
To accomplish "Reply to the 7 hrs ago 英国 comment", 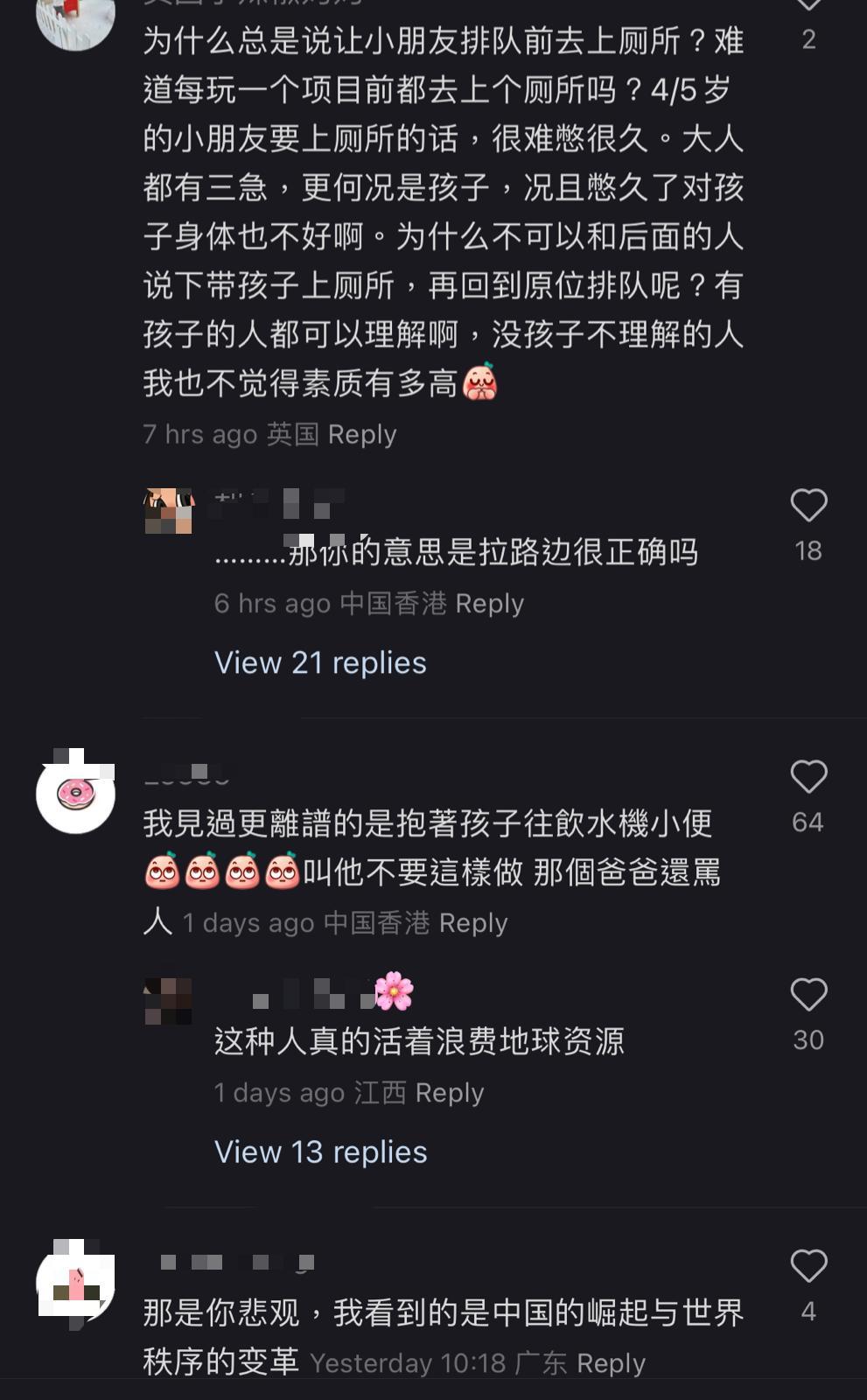I will tap(361, 435).
